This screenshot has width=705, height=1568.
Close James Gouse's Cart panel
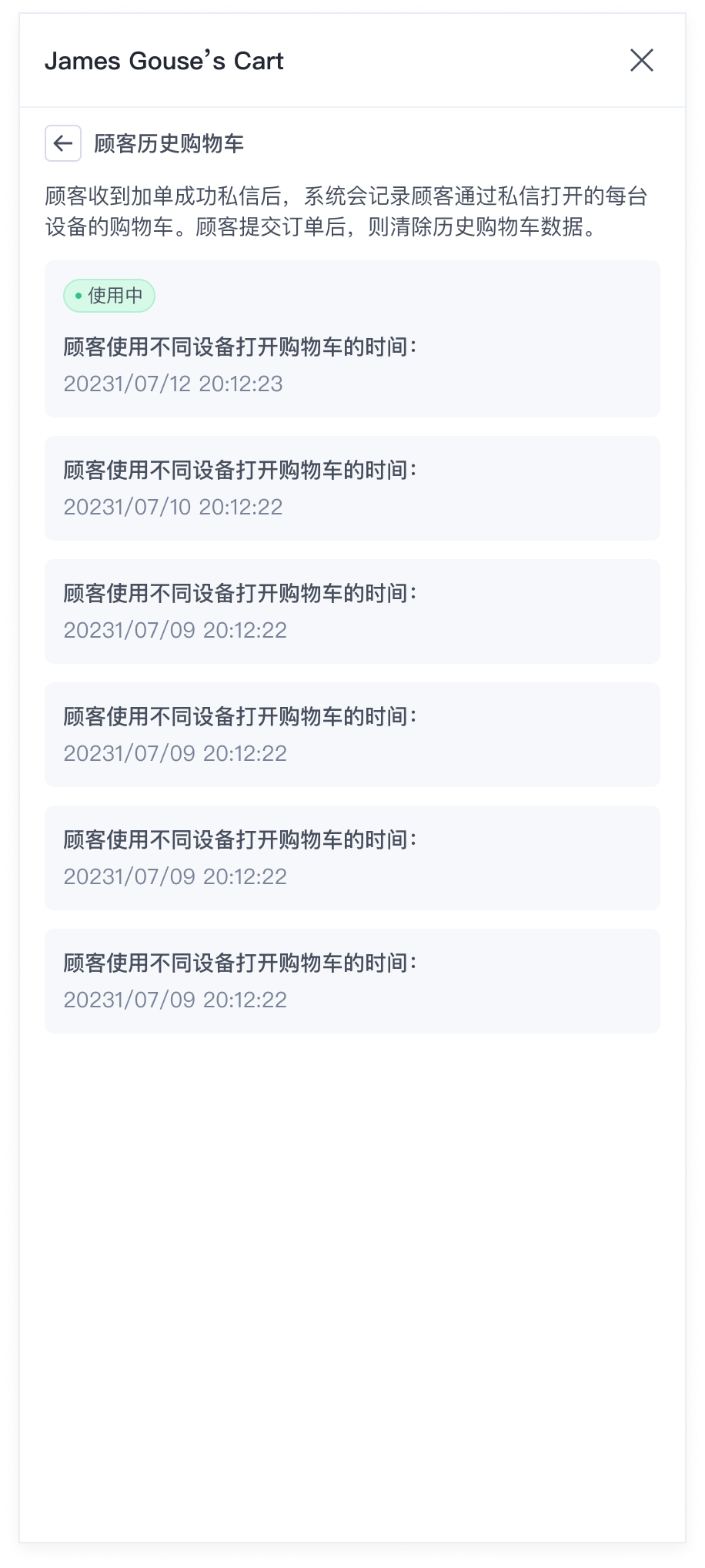click(641, 60)
